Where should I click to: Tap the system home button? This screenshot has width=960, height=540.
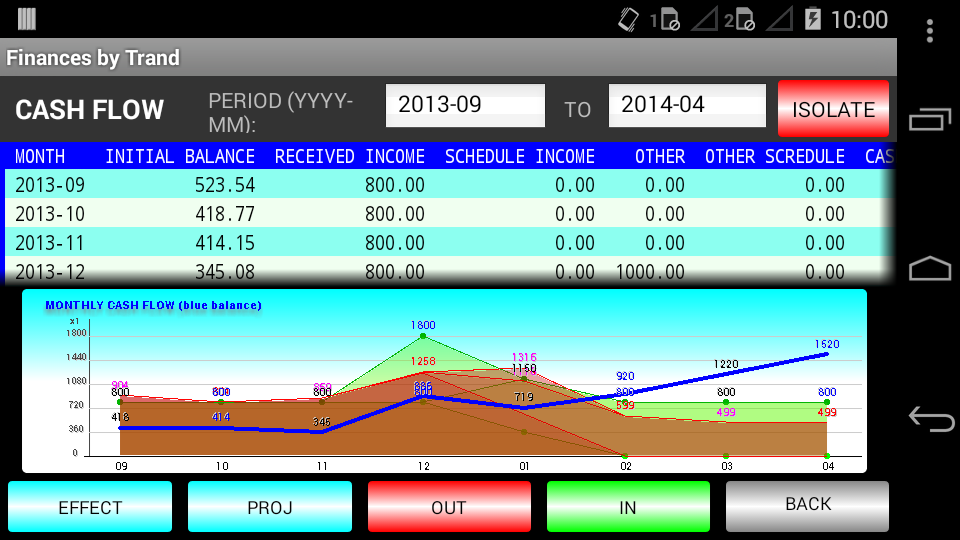[930, 269]
